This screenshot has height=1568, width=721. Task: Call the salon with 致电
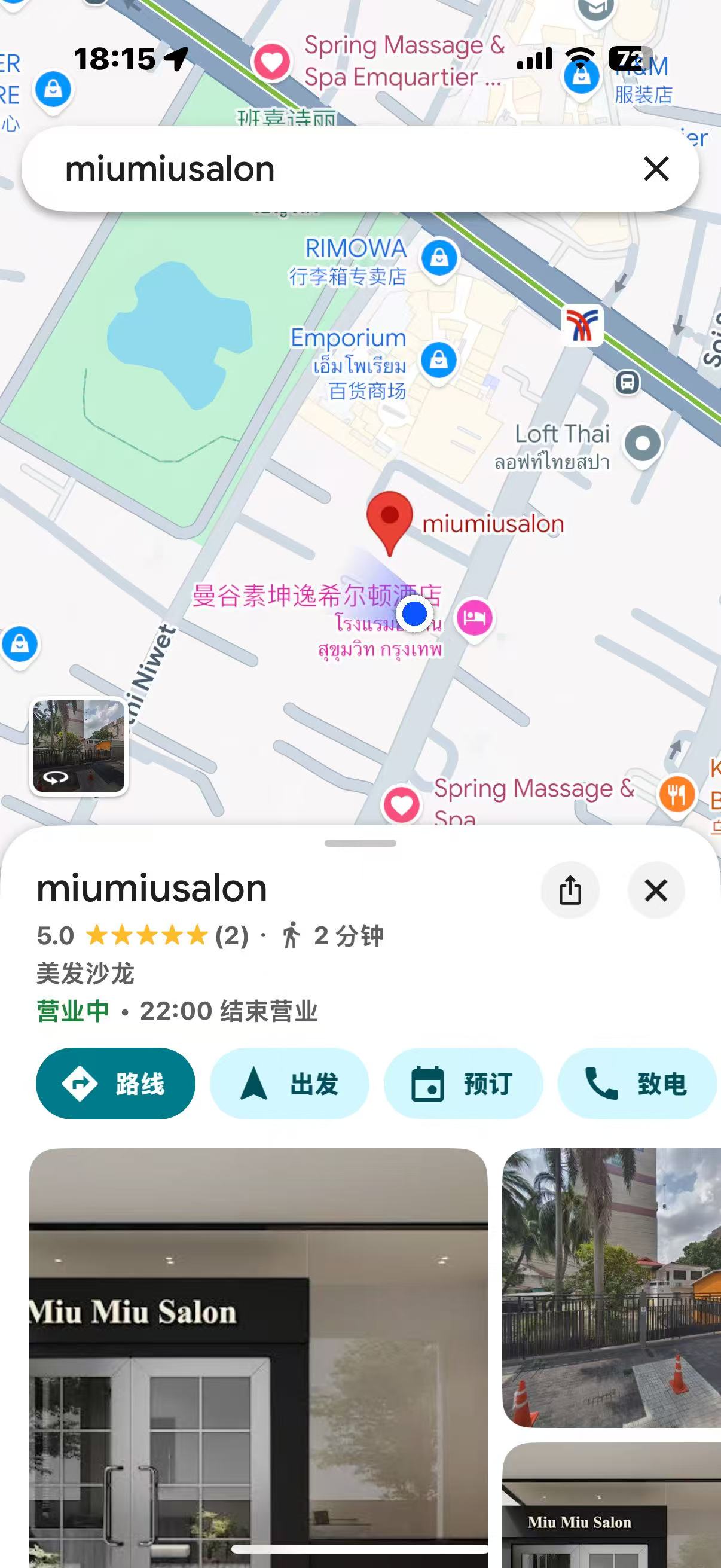point(636,1084)
